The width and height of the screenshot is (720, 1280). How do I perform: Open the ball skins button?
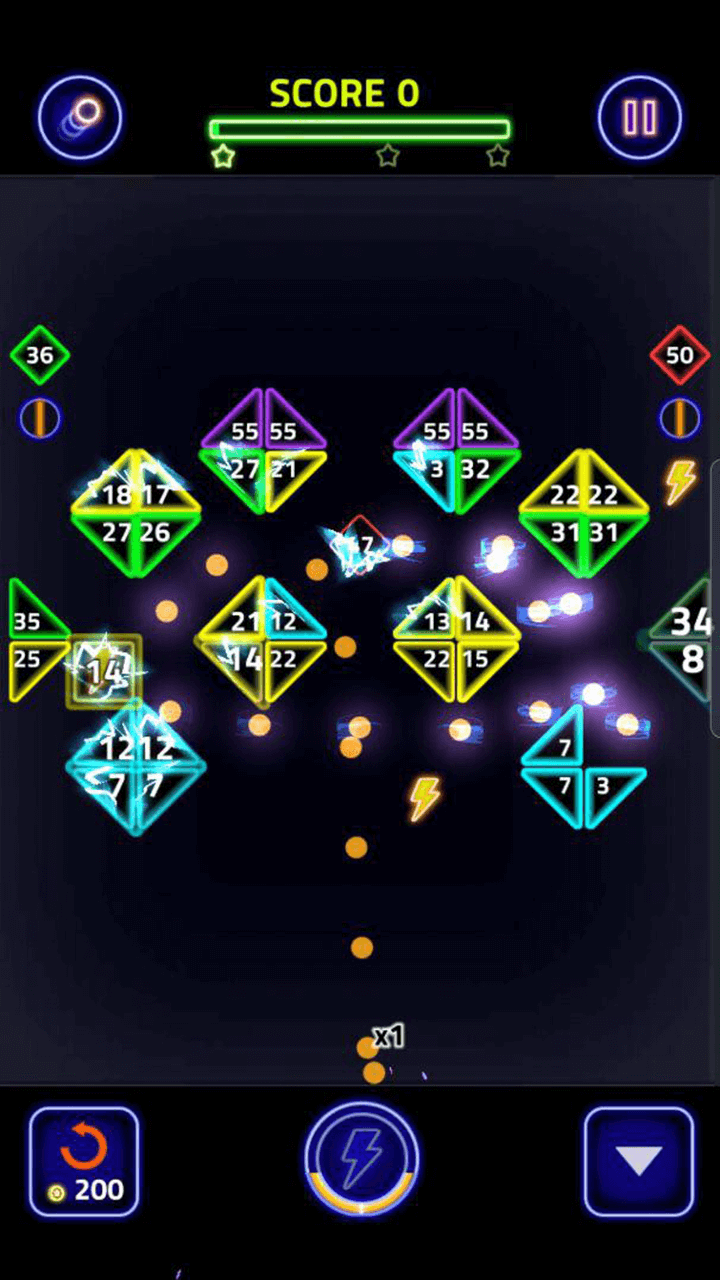pos(80,118)
